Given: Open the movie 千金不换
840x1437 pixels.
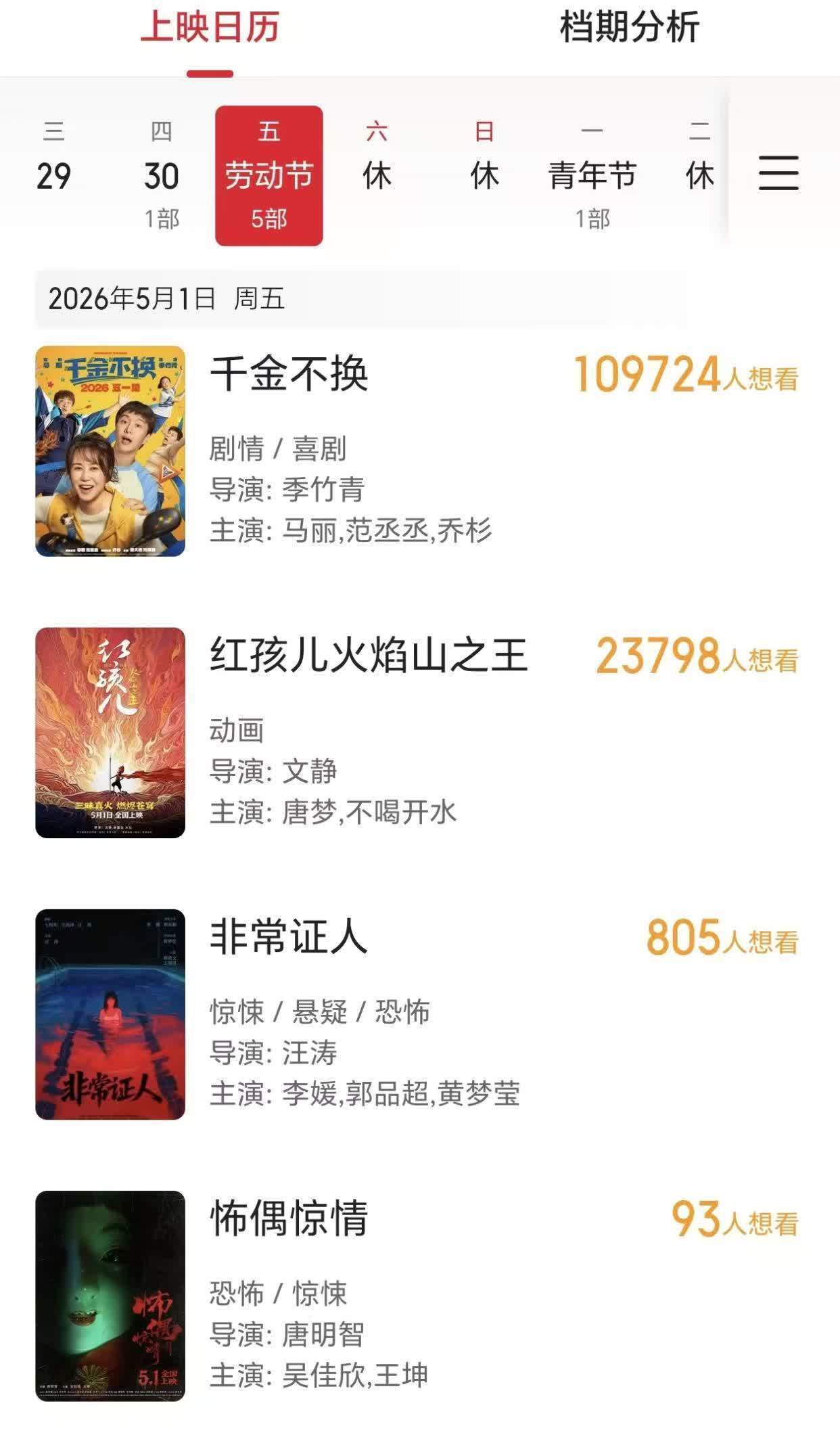Looking at the screenshot, I should pos(289,374).
